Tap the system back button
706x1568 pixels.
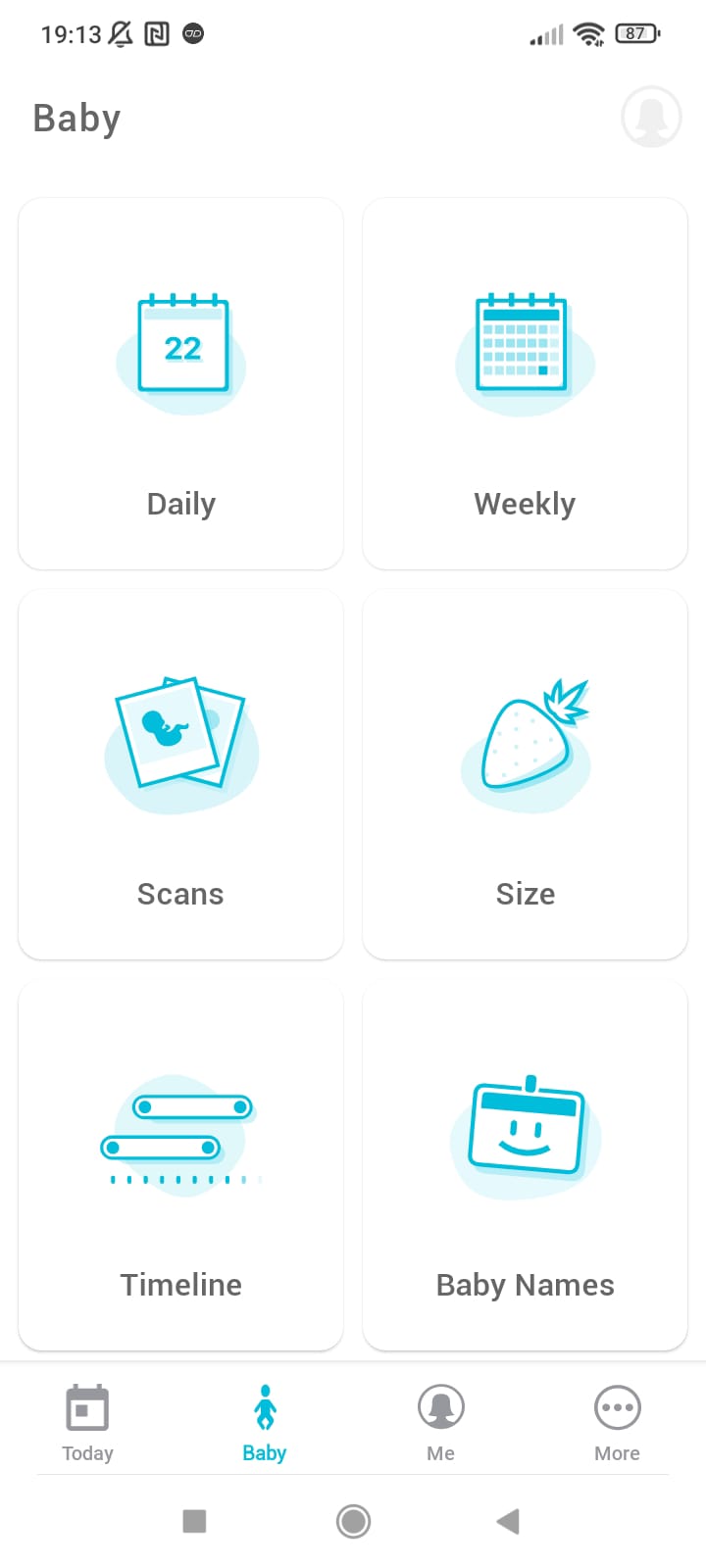[507, 1521]
